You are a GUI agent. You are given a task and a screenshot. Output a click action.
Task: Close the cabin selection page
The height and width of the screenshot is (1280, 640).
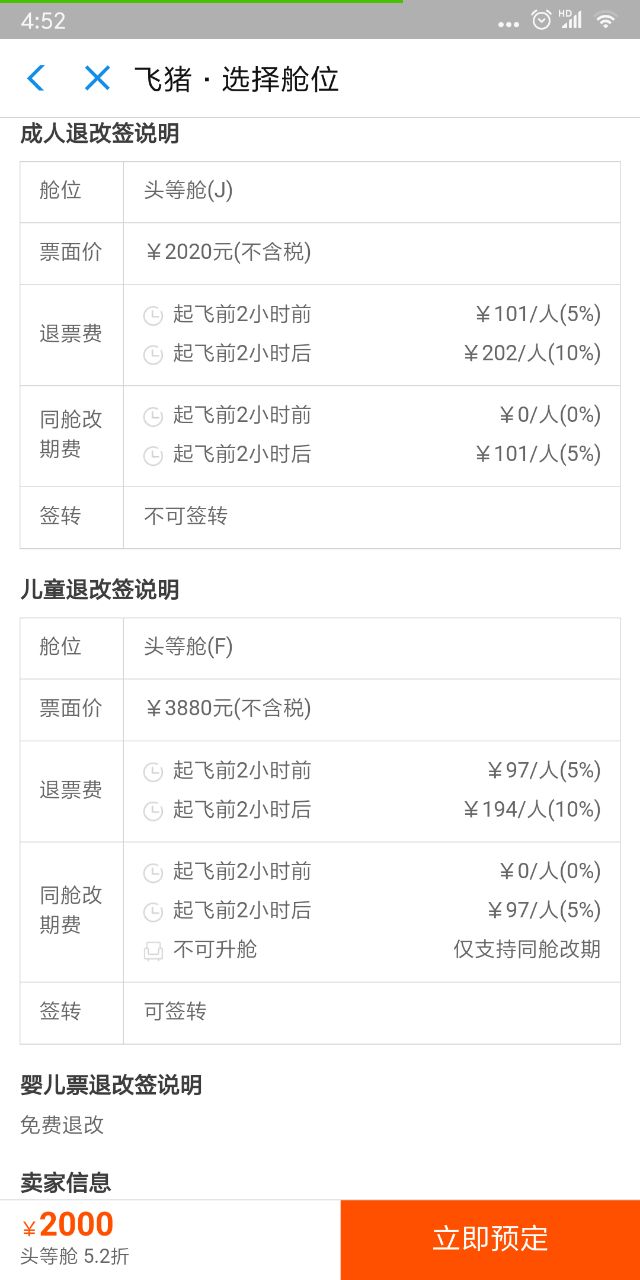(x=97, y=78)
